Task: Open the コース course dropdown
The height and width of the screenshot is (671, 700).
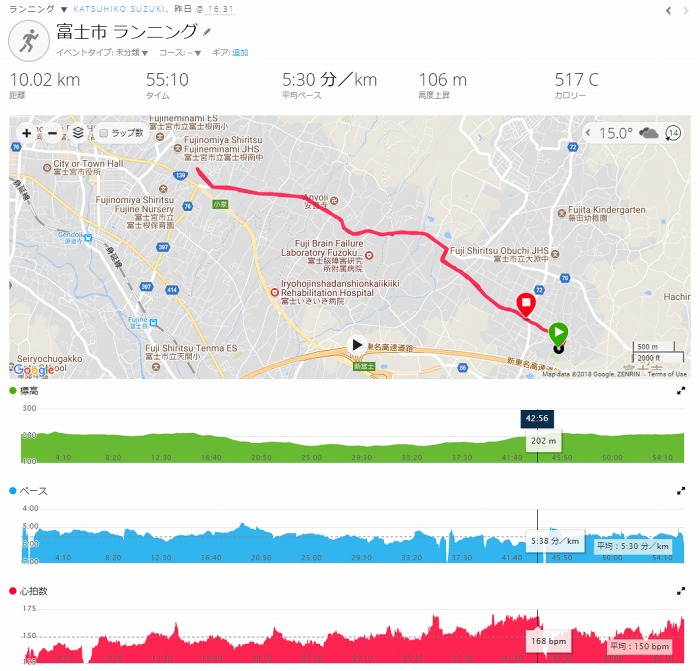Action: click(x=181, y=52)
